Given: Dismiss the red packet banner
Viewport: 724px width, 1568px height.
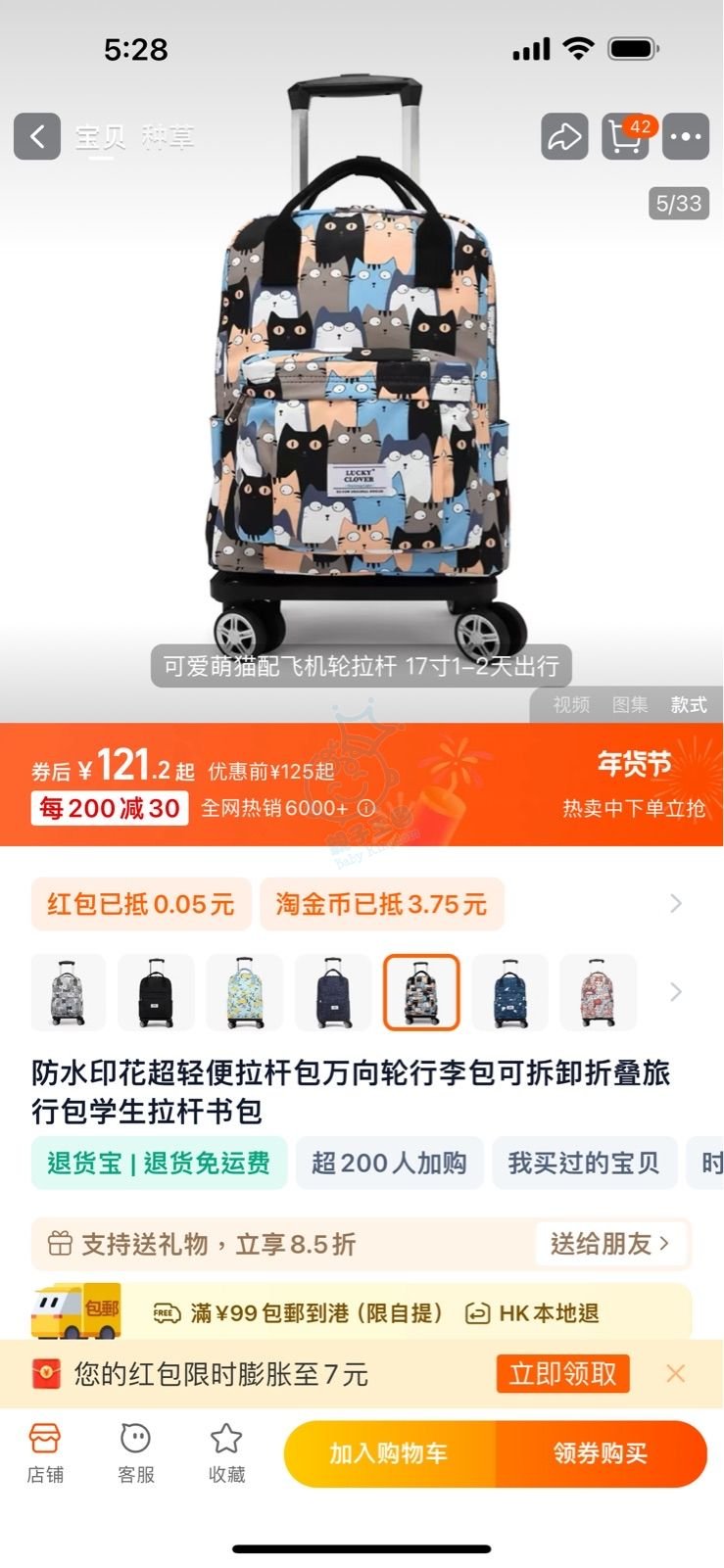Looking at the screenshot, I should coord(675,1374).
